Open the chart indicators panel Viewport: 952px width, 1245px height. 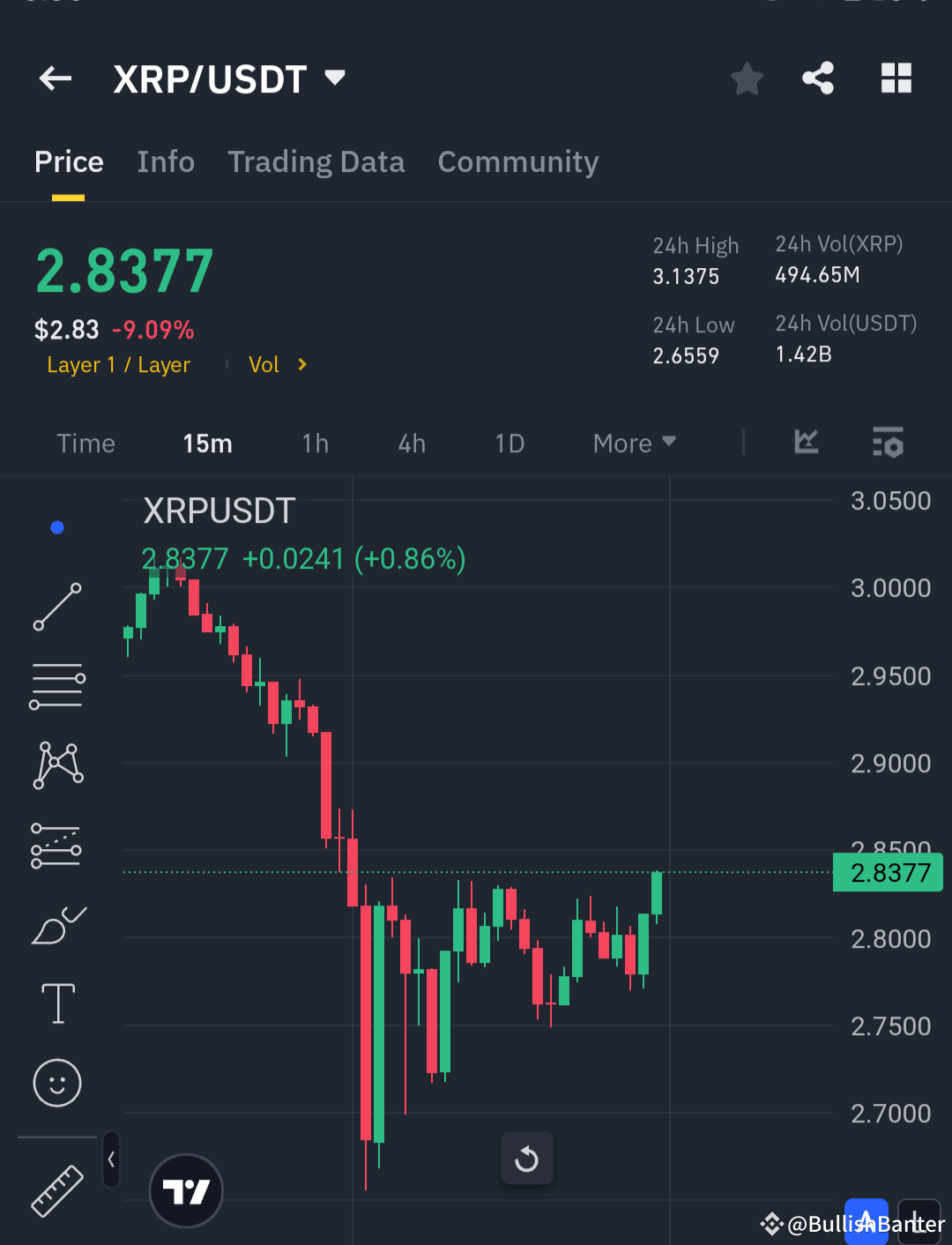point(805,443)
